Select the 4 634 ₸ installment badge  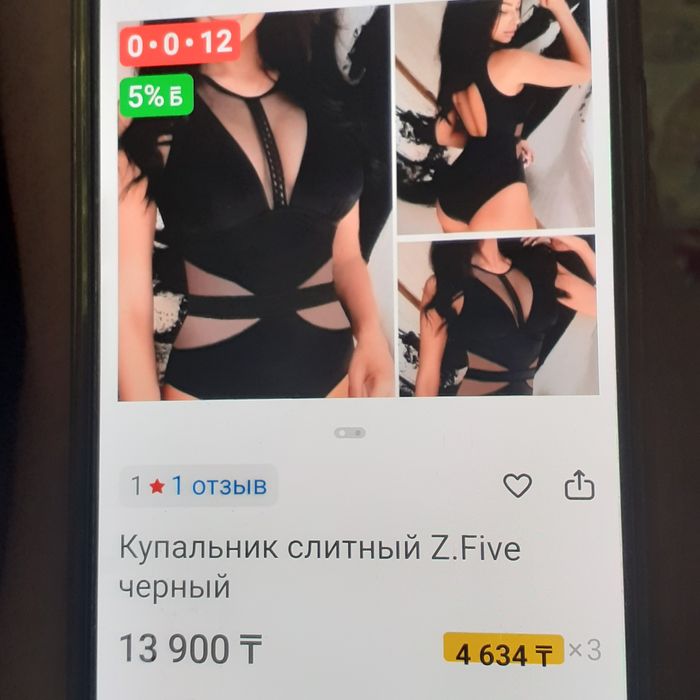coord(504,652)
